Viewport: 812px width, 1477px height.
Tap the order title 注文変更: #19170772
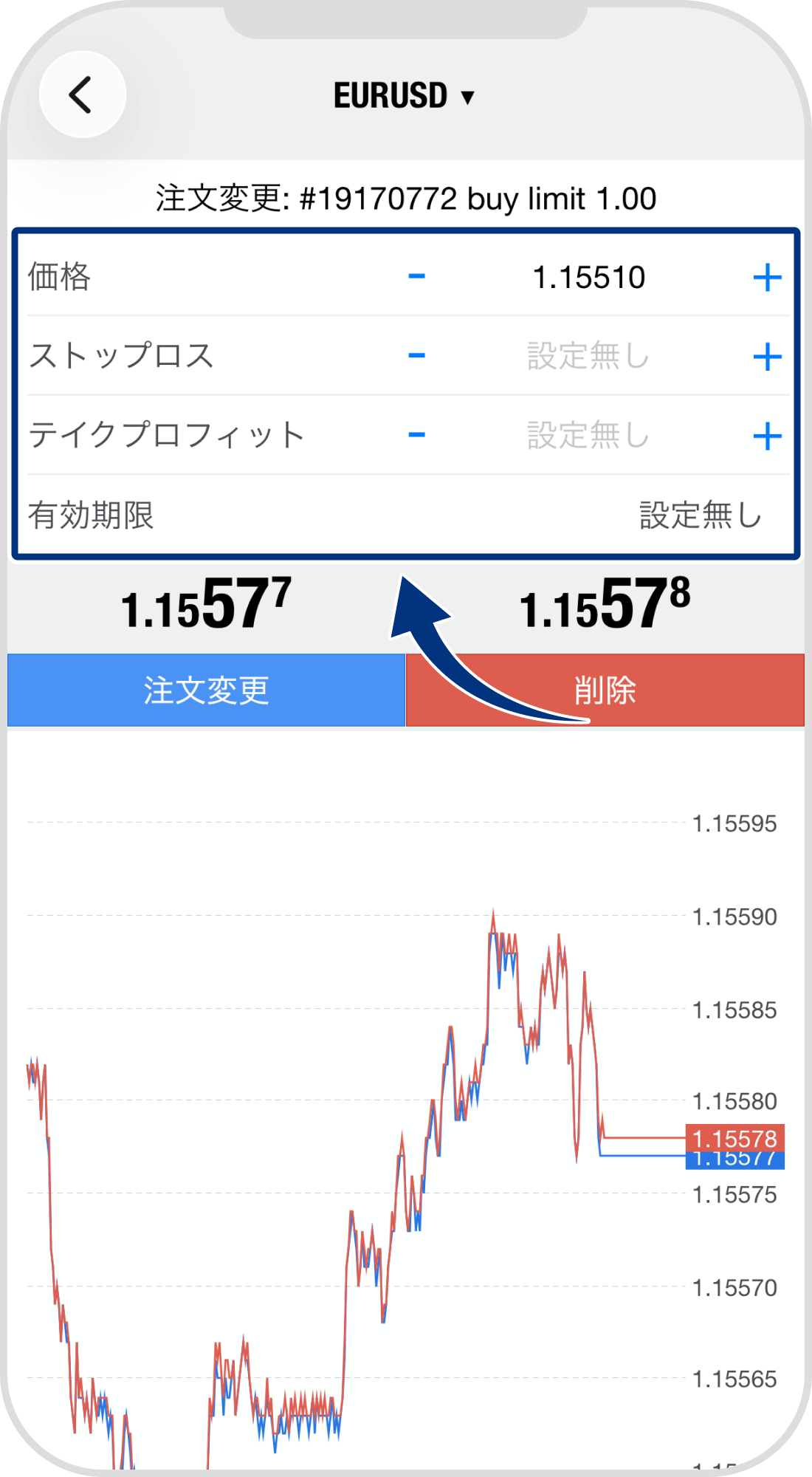406,198
